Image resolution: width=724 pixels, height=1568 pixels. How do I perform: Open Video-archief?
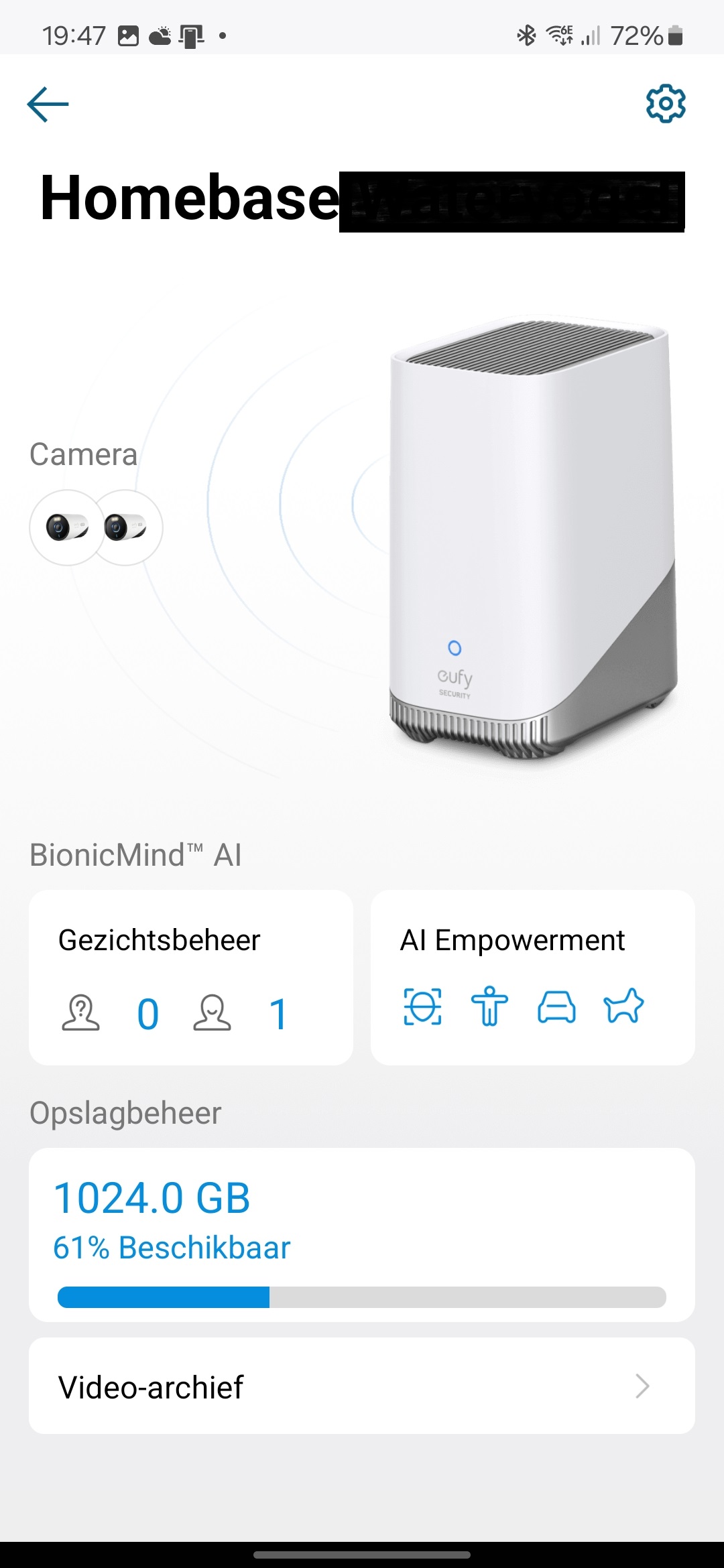click(362, 1386)
